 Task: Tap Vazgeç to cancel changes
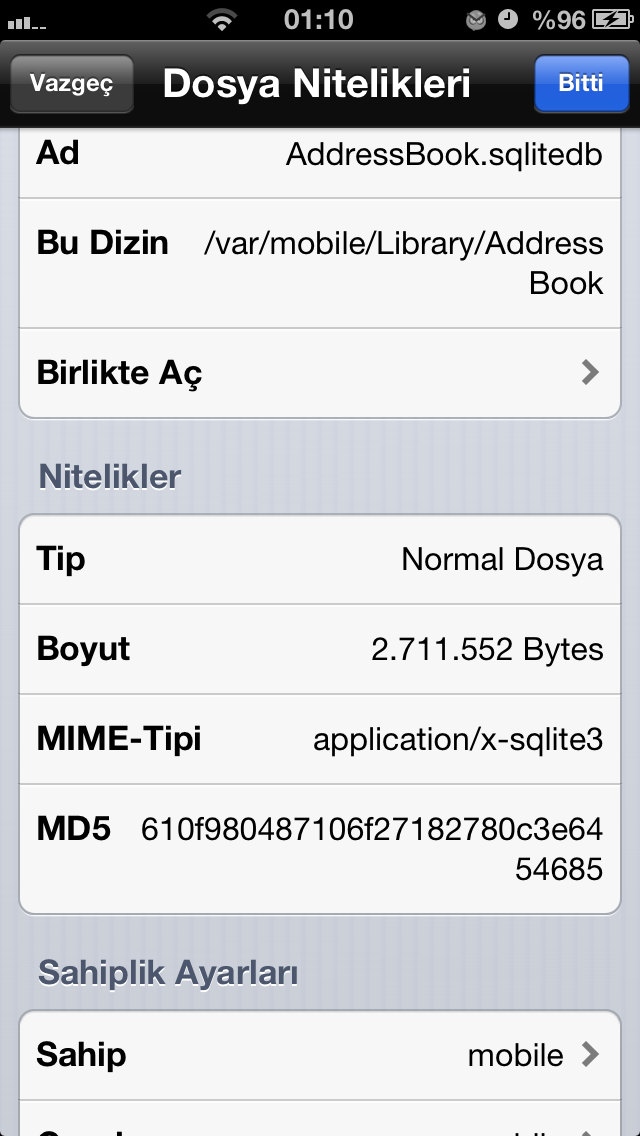(x=71, y=83)
